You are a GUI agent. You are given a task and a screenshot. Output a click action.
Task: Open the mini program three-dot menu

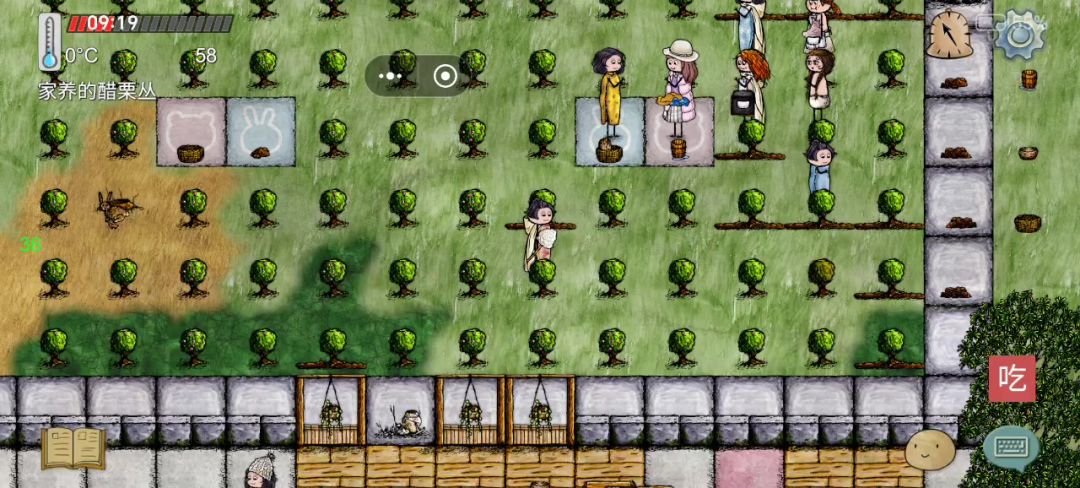tap(391, 76)
